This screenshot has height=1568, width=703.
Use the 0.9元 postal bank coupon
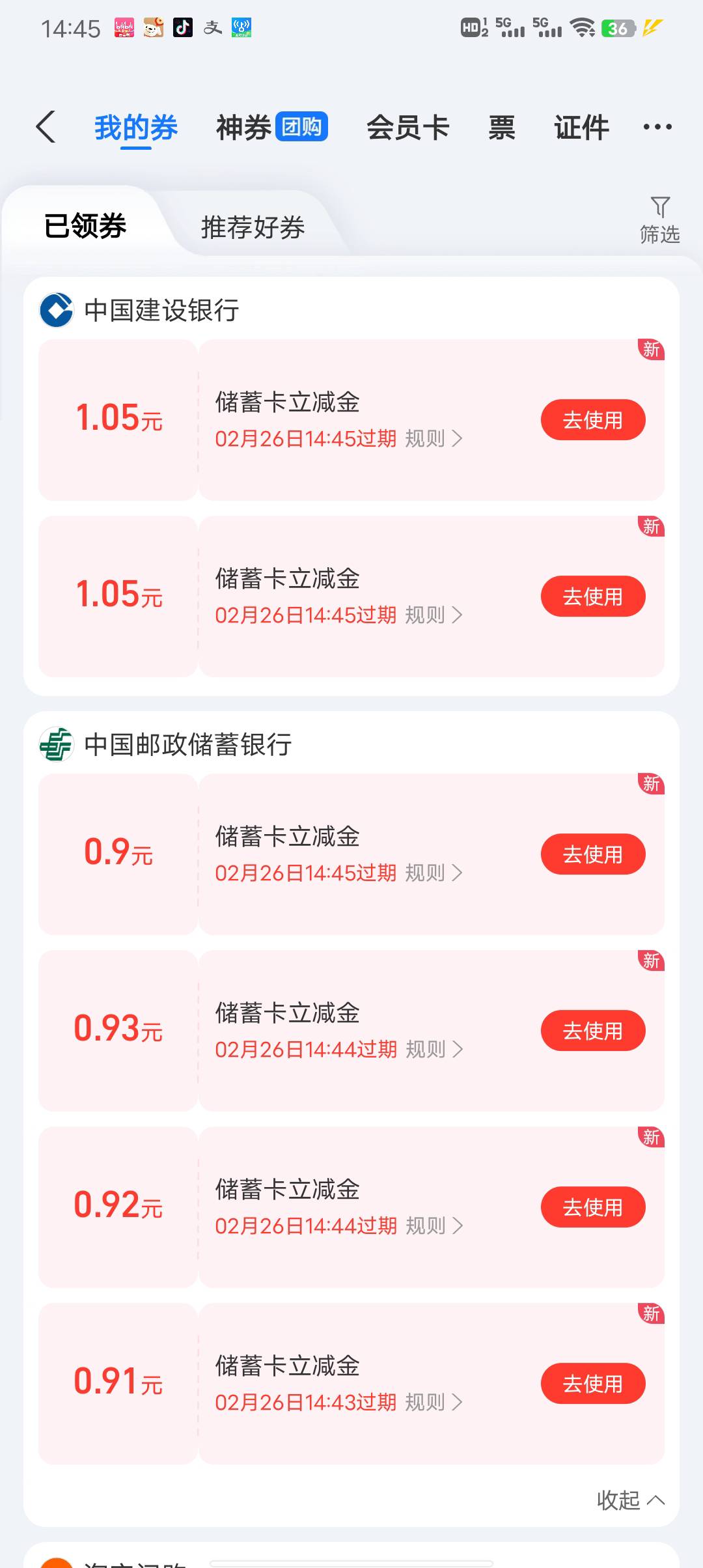592,854
